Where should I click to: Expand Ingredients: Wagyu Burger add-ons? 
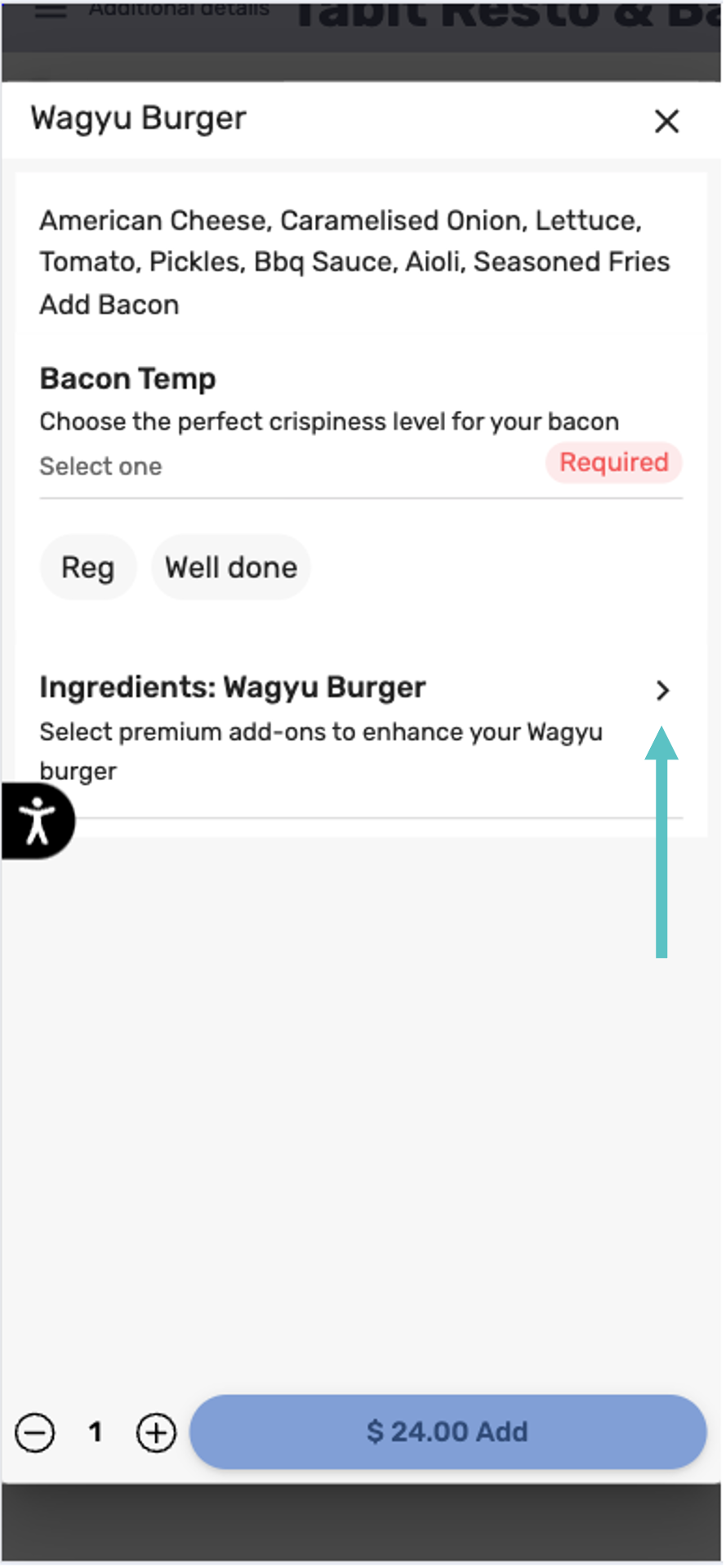662,691
